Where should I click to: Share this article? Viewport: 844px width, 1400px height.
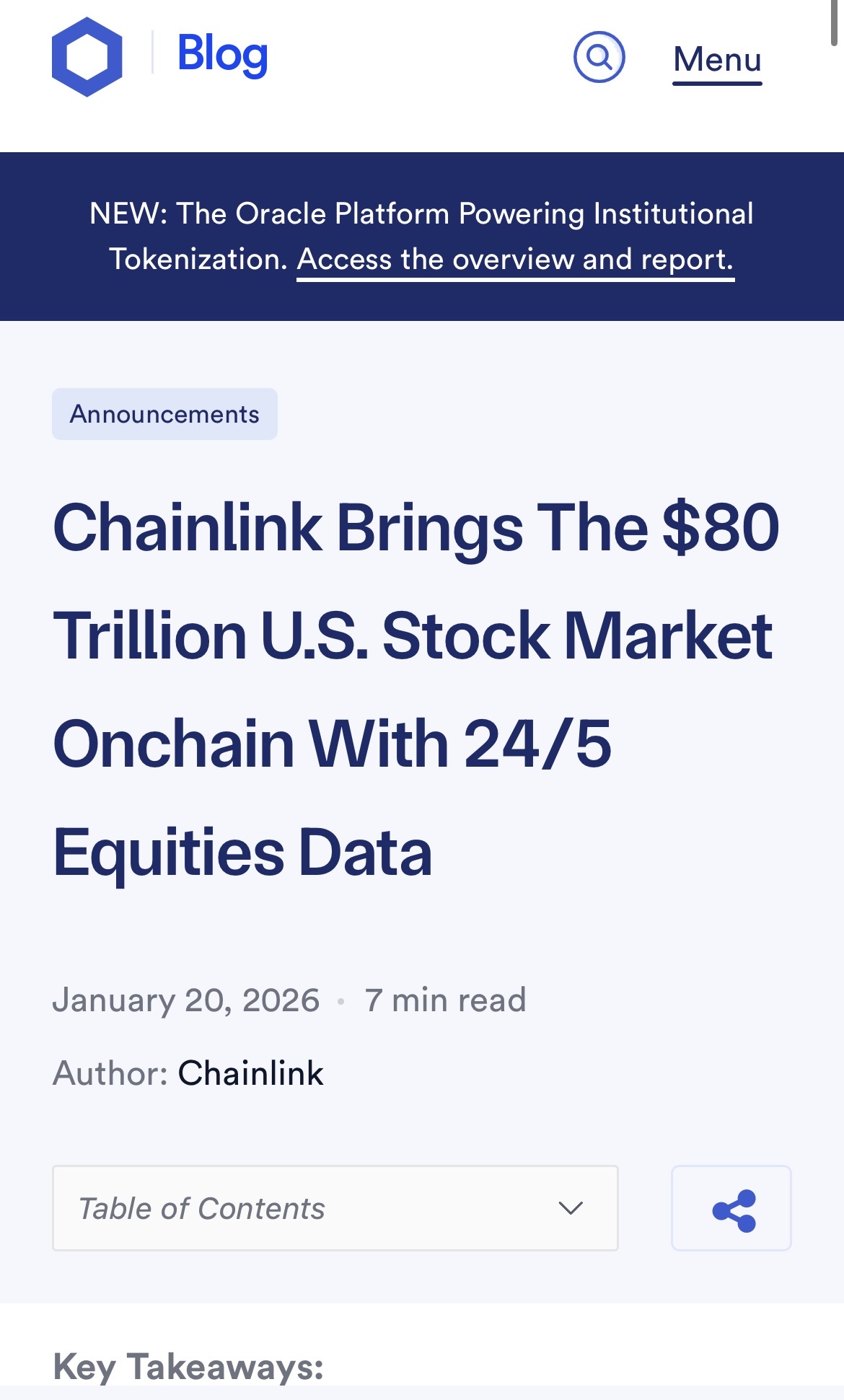[x=731, y=1207]
